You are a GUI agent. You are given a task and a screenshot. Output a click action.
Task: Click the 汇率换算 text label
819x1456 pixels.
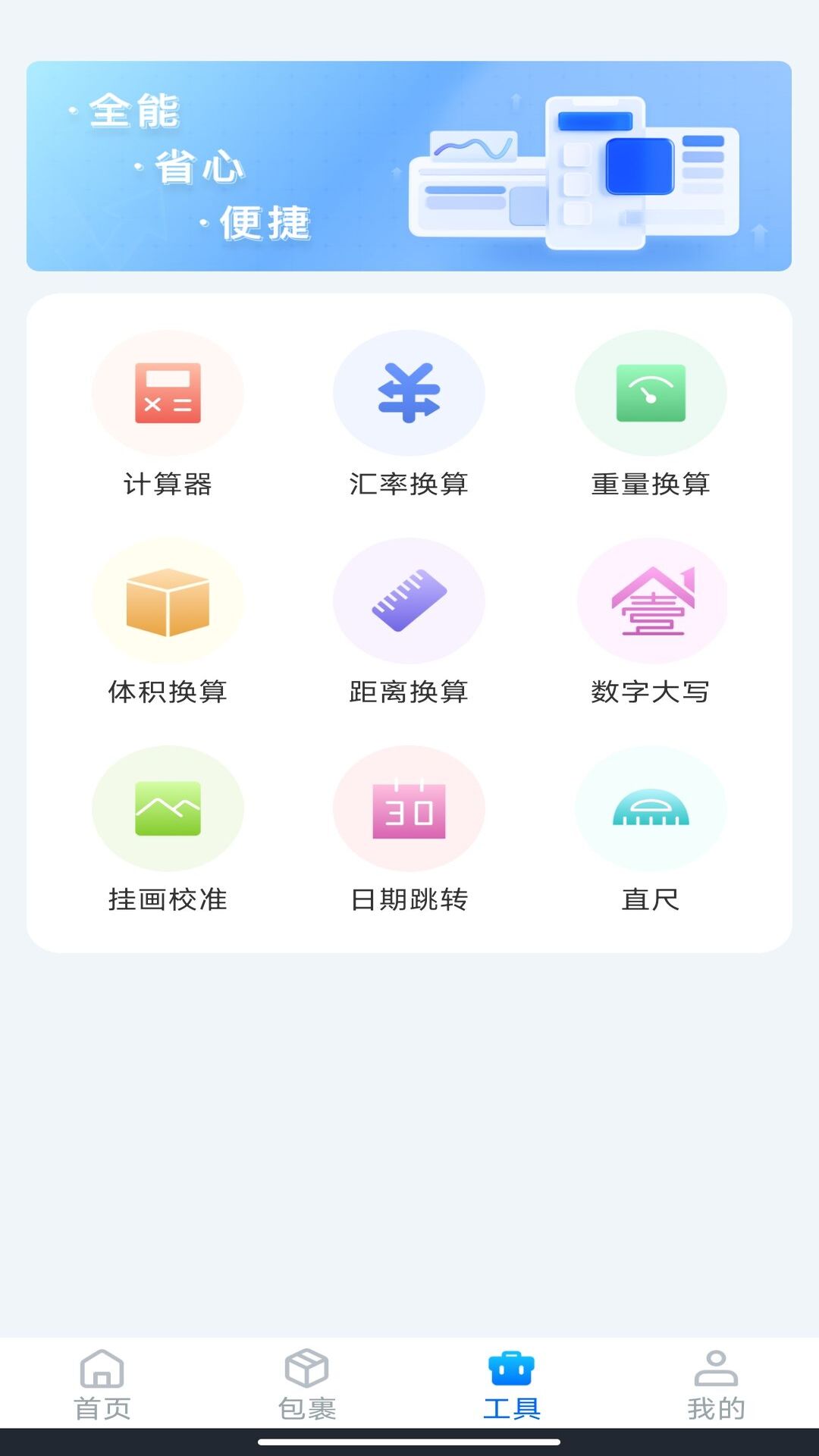click(x=409, y=485)
